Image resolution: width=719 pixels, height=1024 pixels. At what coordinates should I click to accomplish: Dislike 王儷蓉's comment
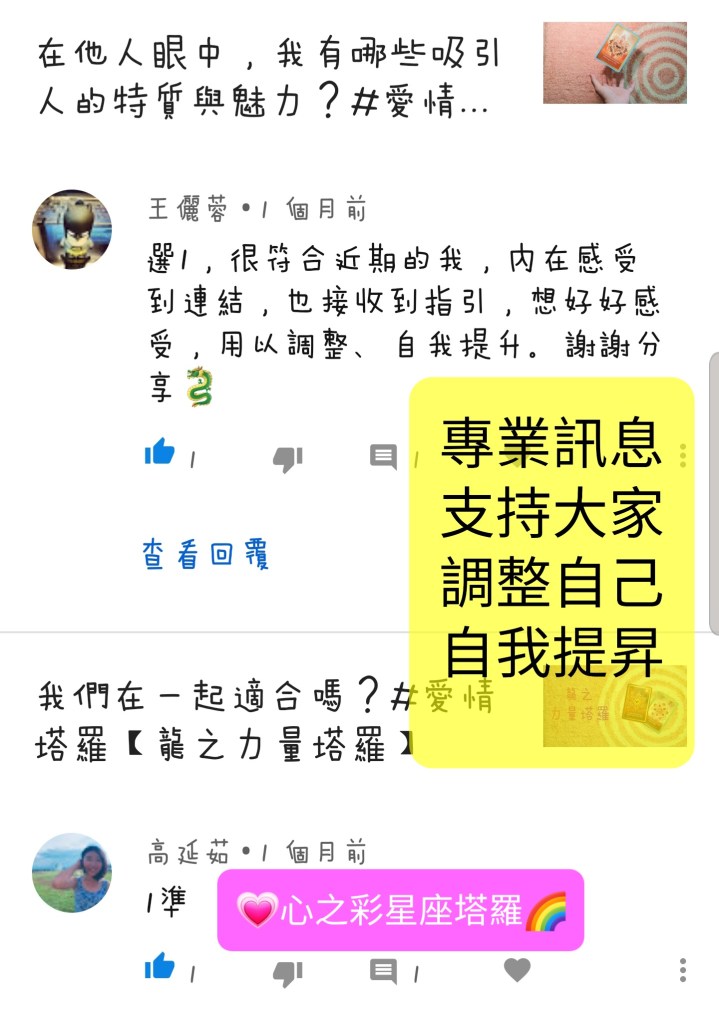tap(287, 458)
